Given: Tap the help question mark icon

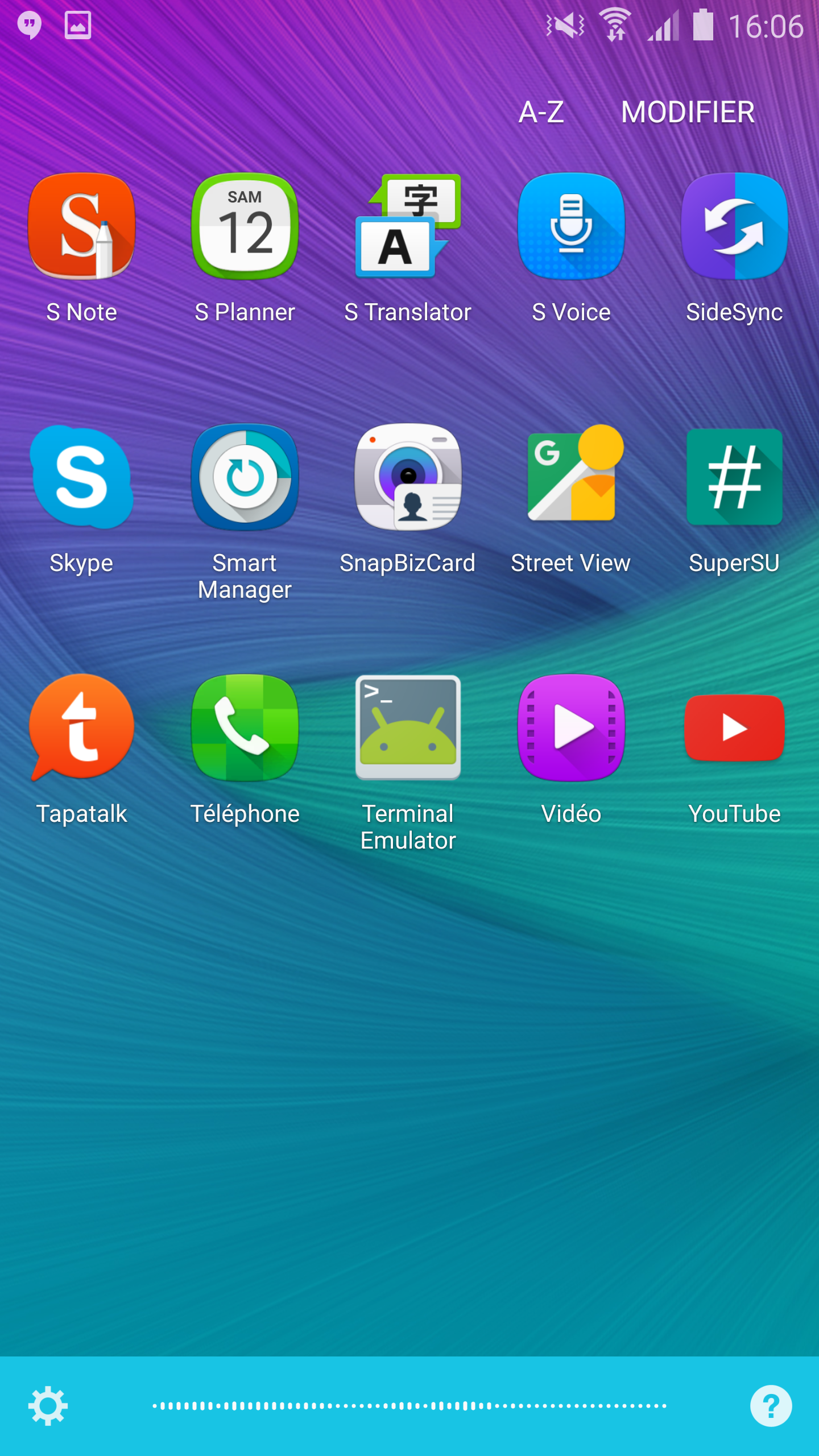Looking at the screenshot, I should point(771,1406).
